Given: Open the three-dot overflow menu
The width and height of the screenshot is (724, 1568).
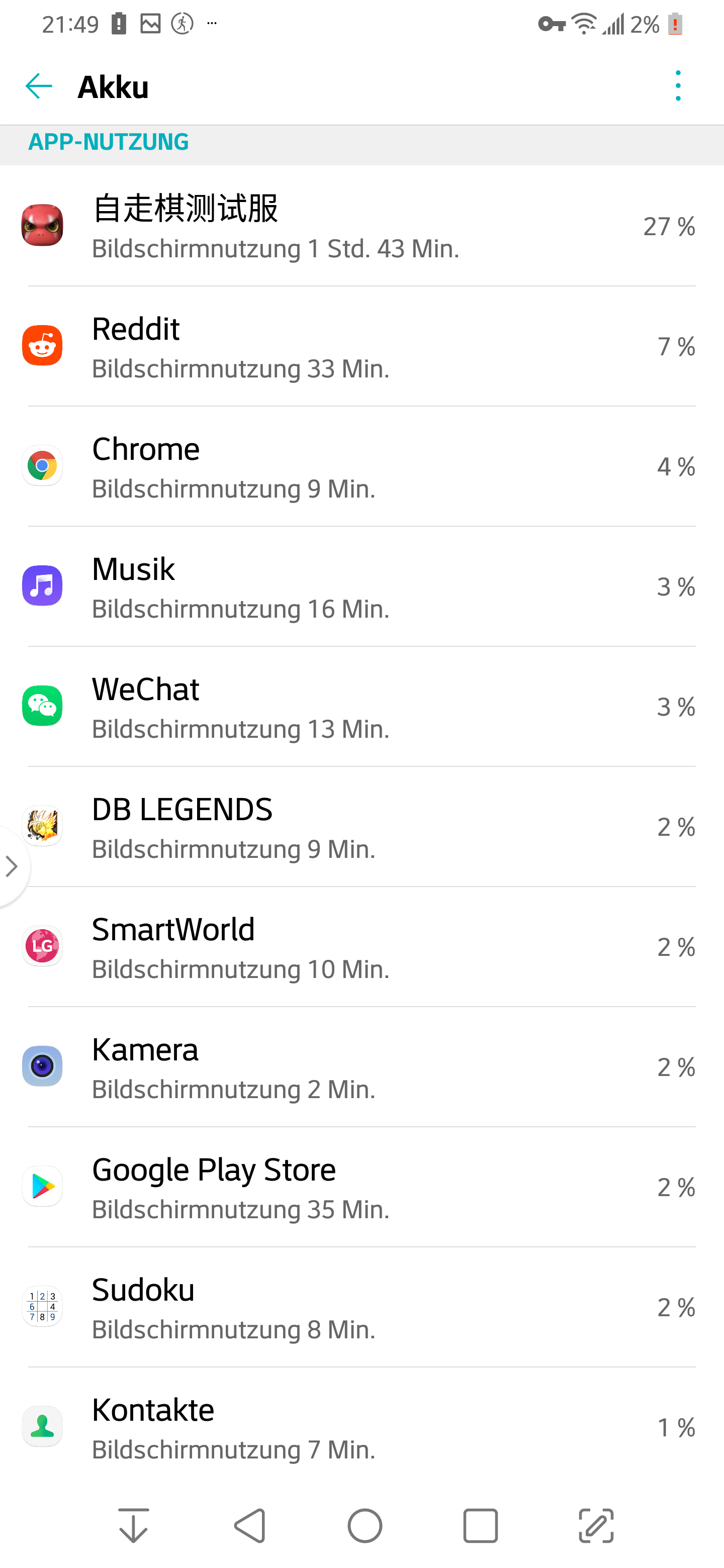Looking at the screenshot, I should [x=677, y=85].
